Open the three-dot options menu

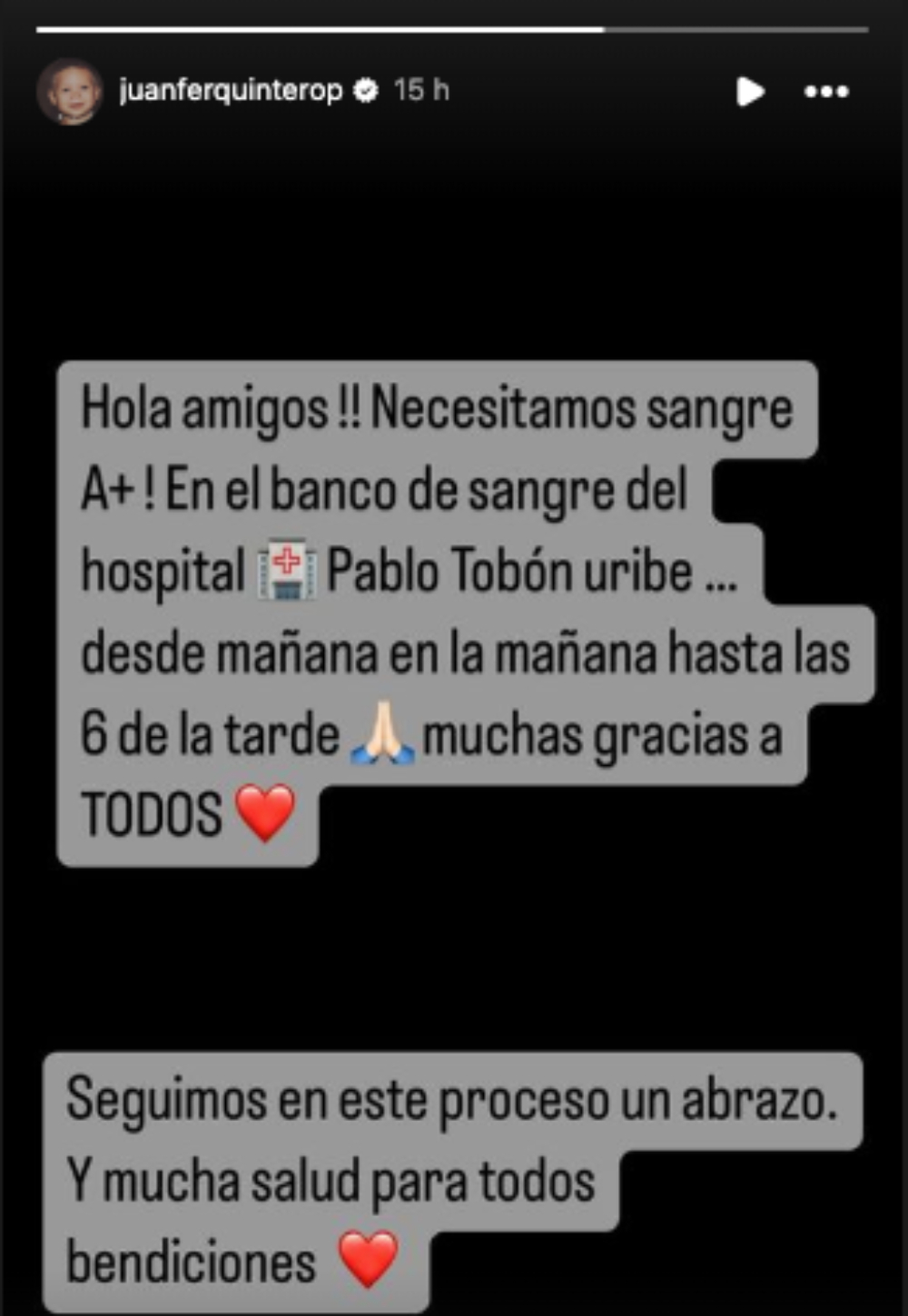tap(826, 91)
